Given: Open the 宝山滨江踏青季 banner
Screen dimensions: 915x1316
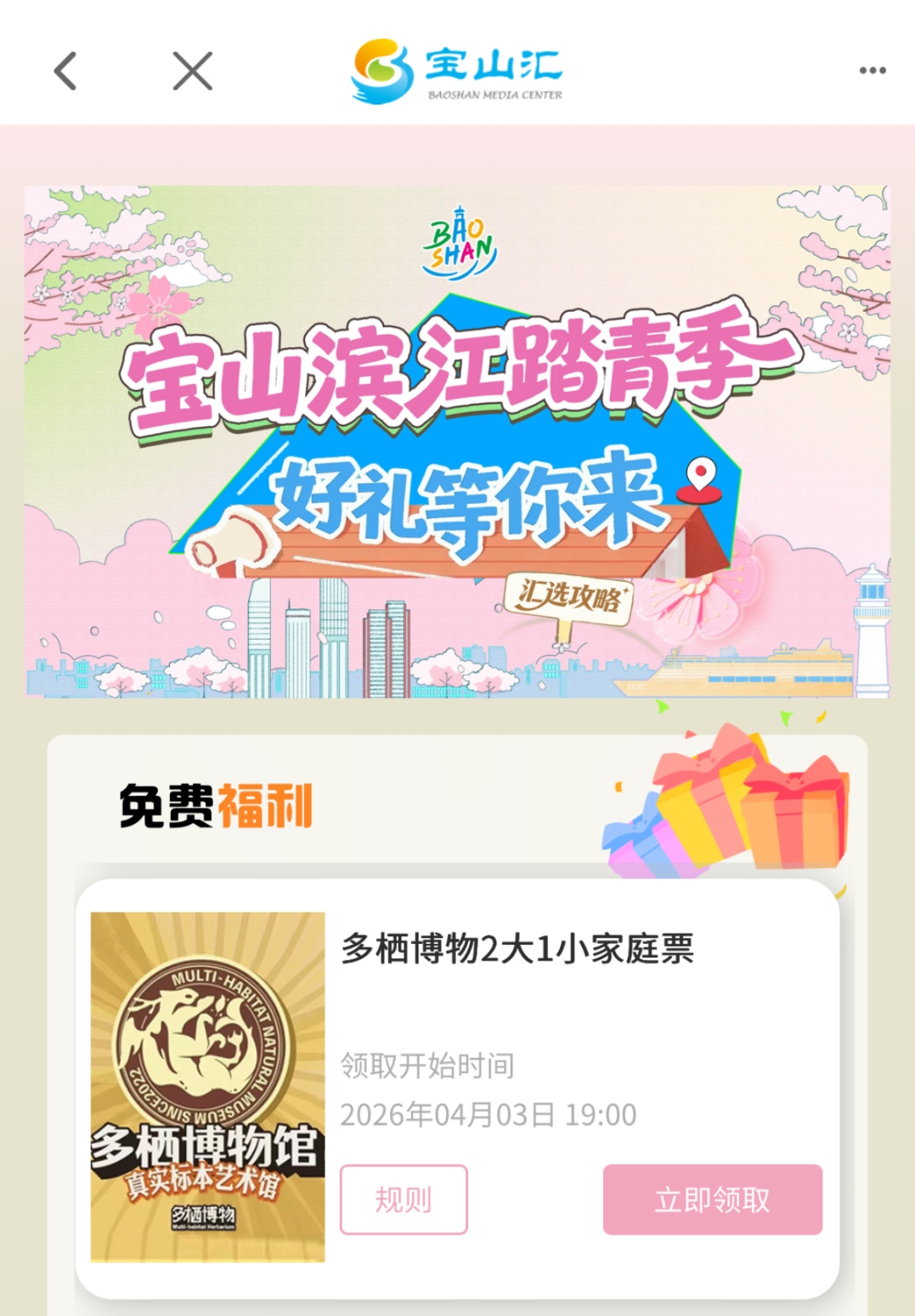Looking at the screenshot, I should point(457,442).
